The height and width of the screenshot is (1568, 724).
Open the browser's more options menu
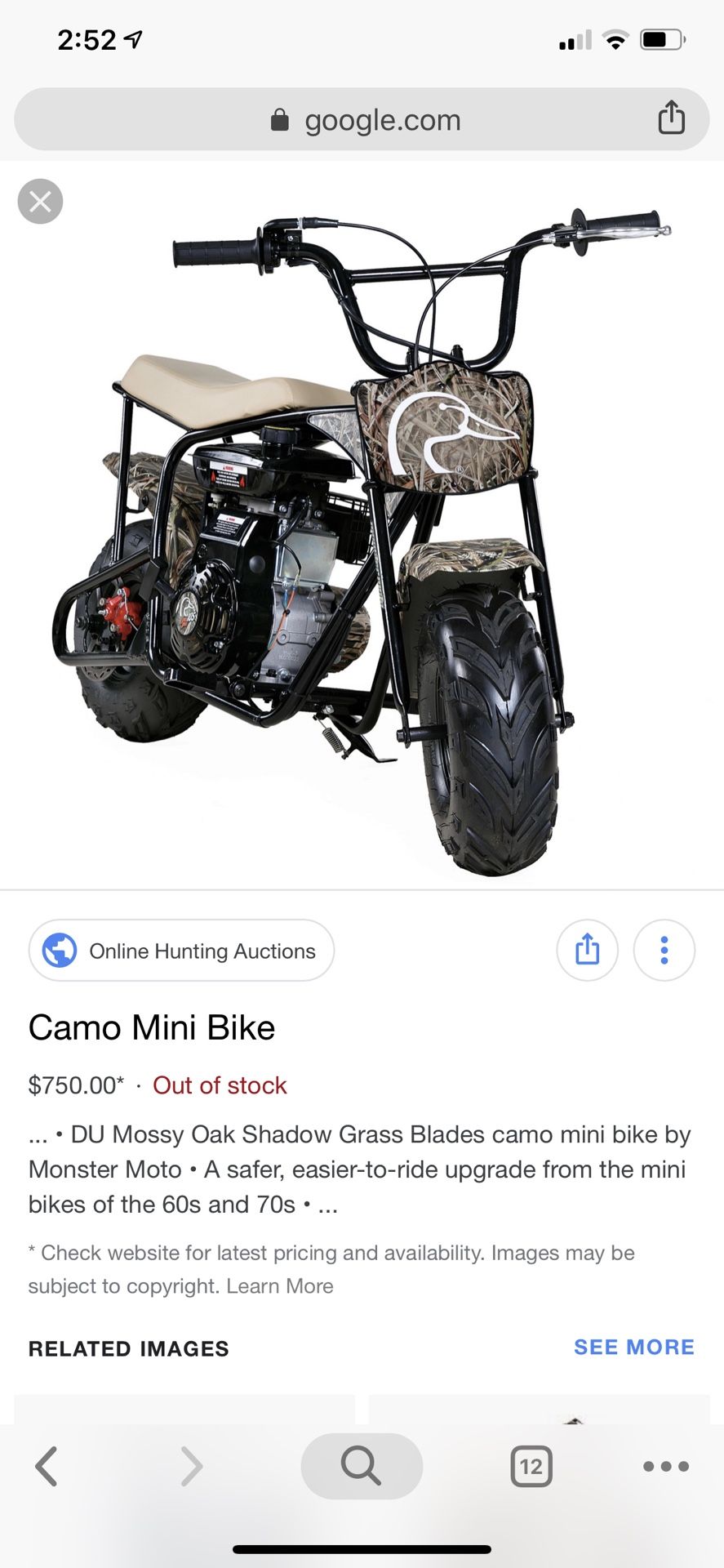pyautogui.click(x=666, y=1467)
